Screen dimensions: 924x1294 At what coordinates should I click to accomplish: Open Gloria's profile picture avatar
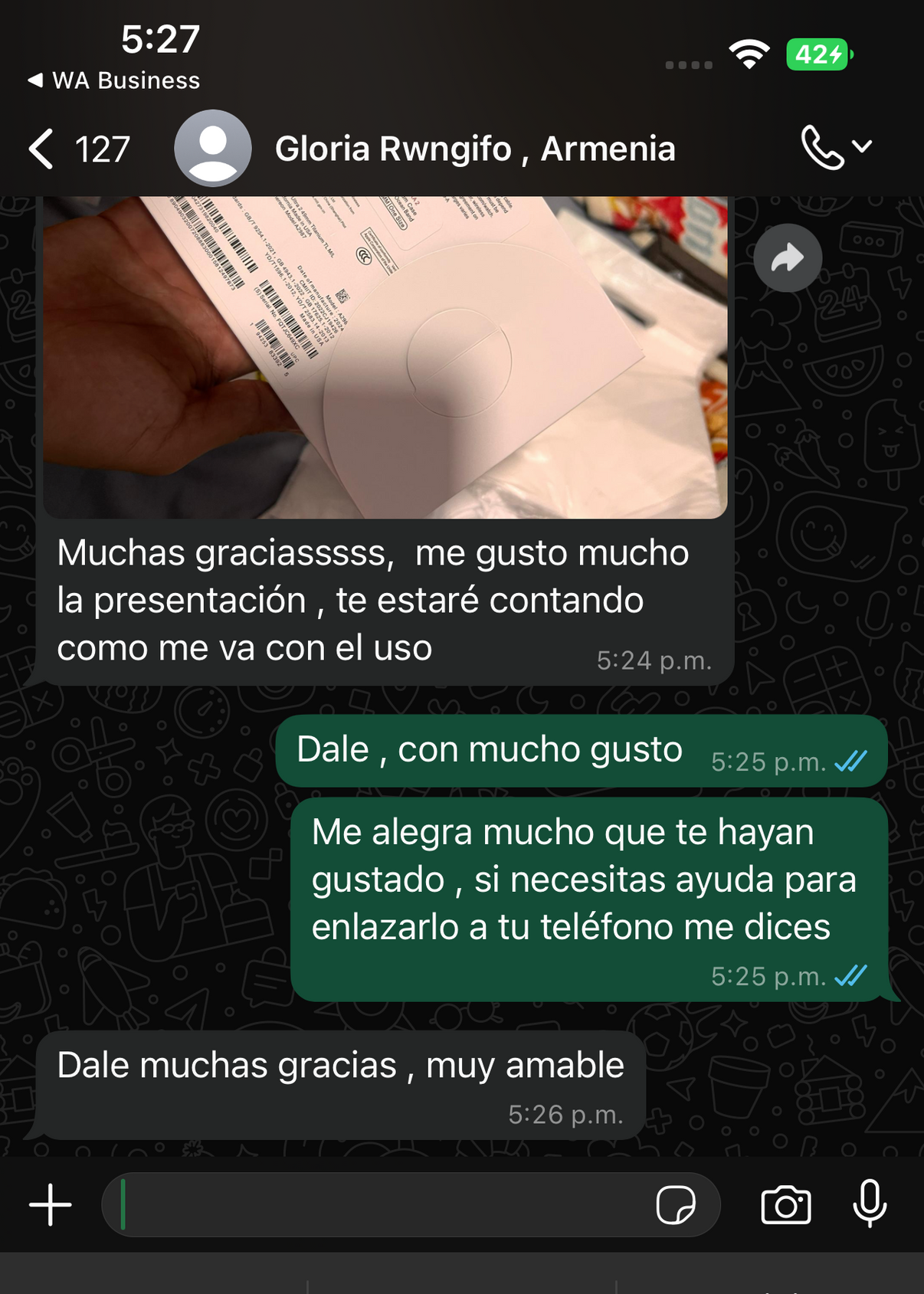click(212, 148)
